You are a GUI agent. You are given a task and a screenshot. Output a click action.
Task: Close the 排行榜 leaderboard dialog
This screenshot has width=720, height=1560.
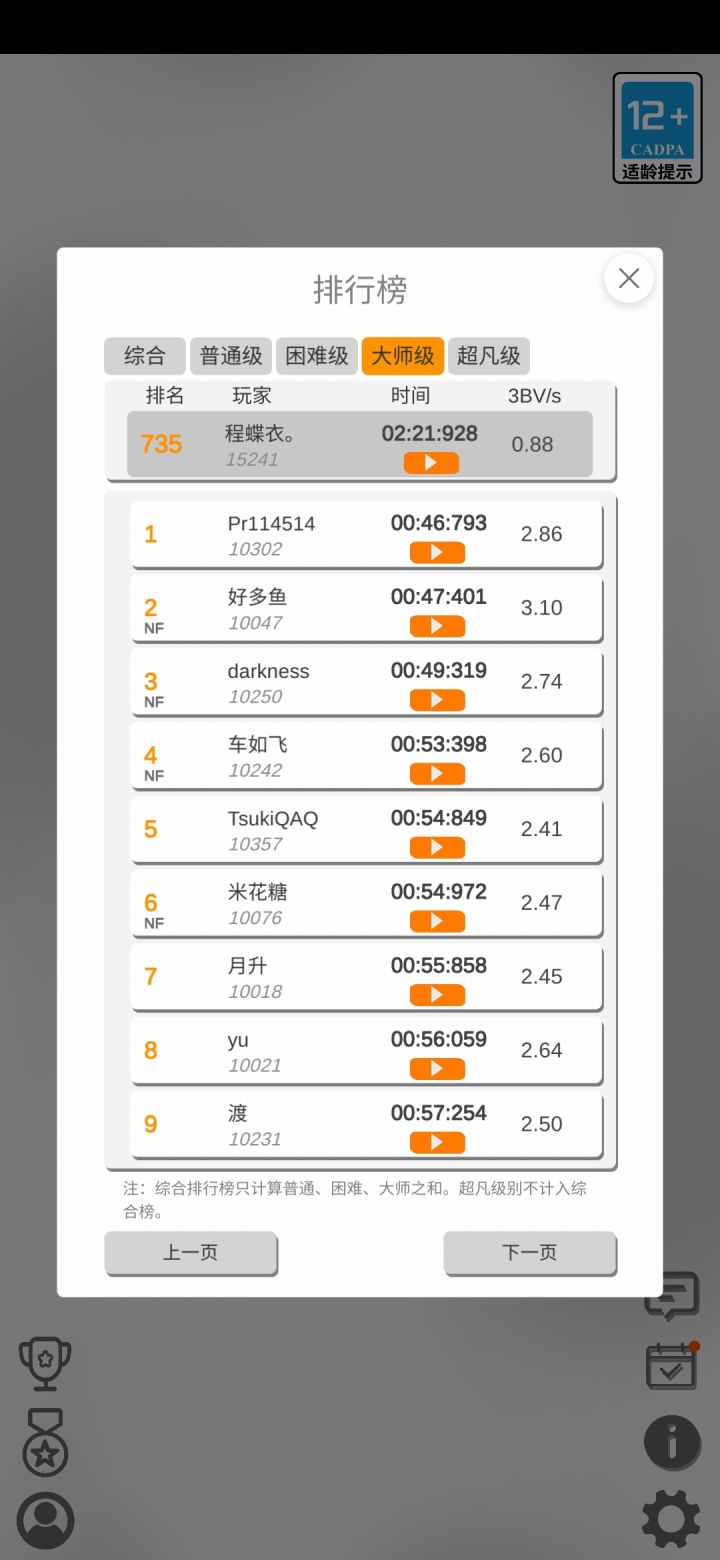[629, 278]
